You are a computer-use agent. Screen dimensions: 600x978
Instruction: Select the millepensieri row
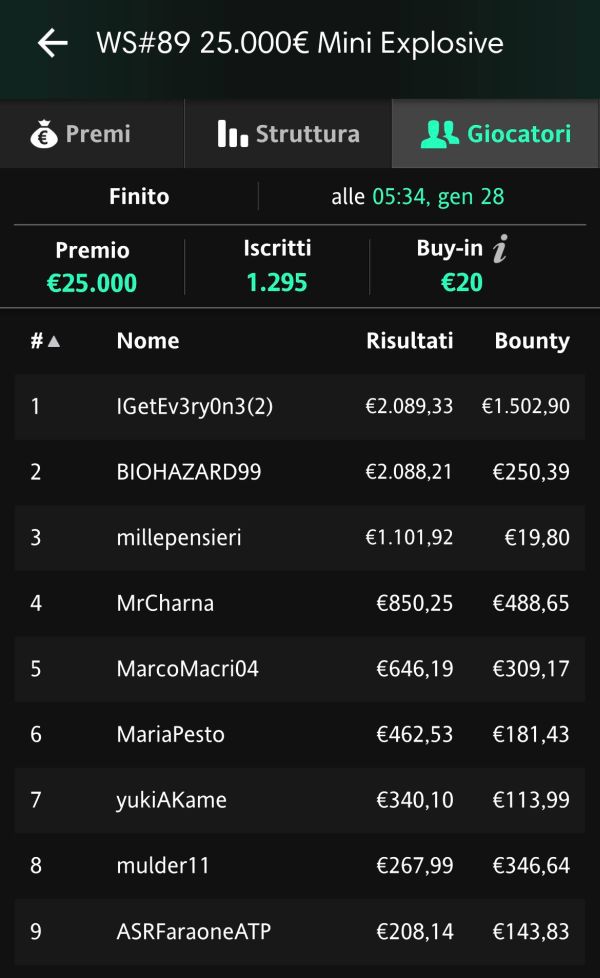coord(300,538)
